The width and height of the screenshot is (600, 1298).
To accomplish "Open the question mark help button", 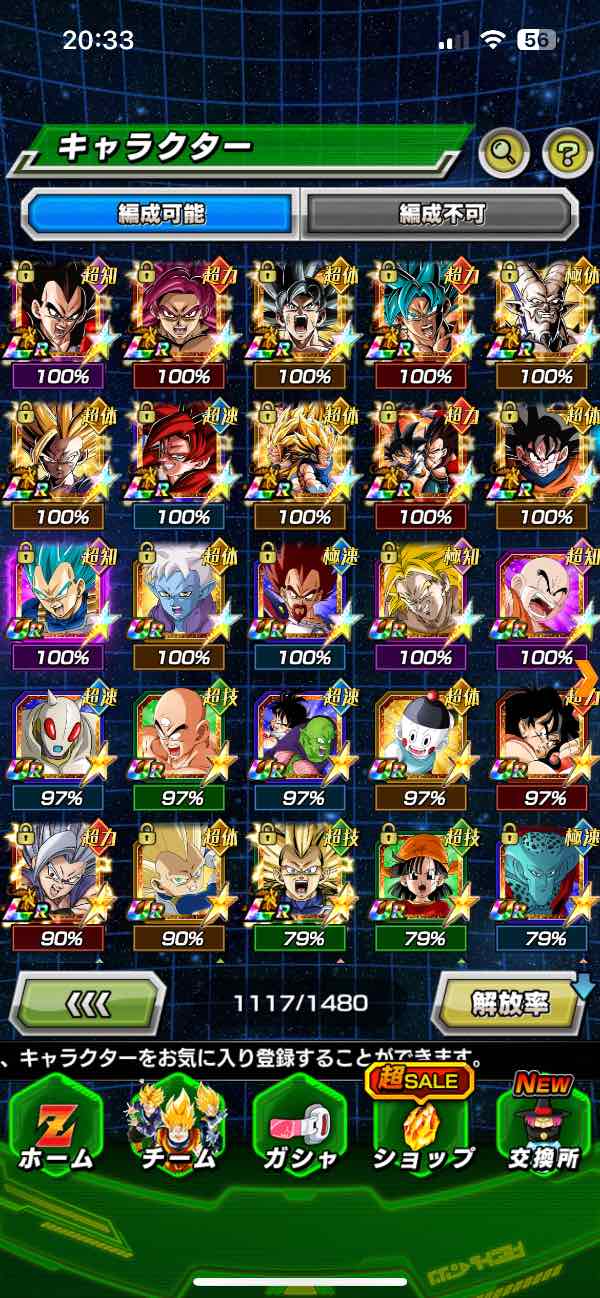I will pos(567,153).
